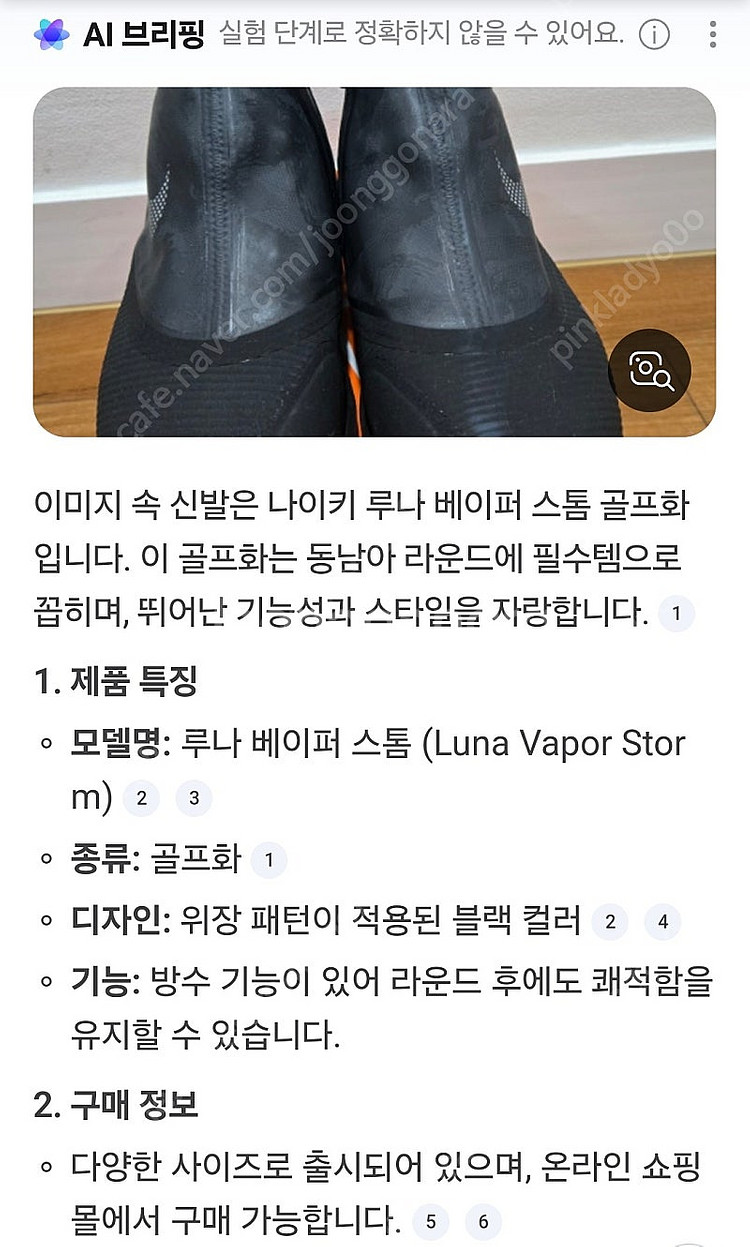Image resolution: width=750 pixels, height=1247 pixels.
Task: Open the overflow menu of AI briefing
Action: point(712,35)
